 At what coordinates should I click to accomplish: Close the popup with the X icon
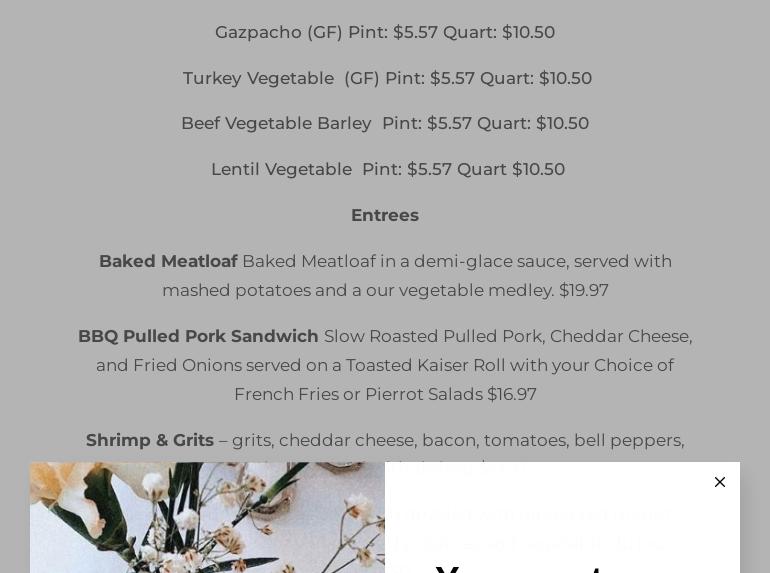[x=720, y=482]
